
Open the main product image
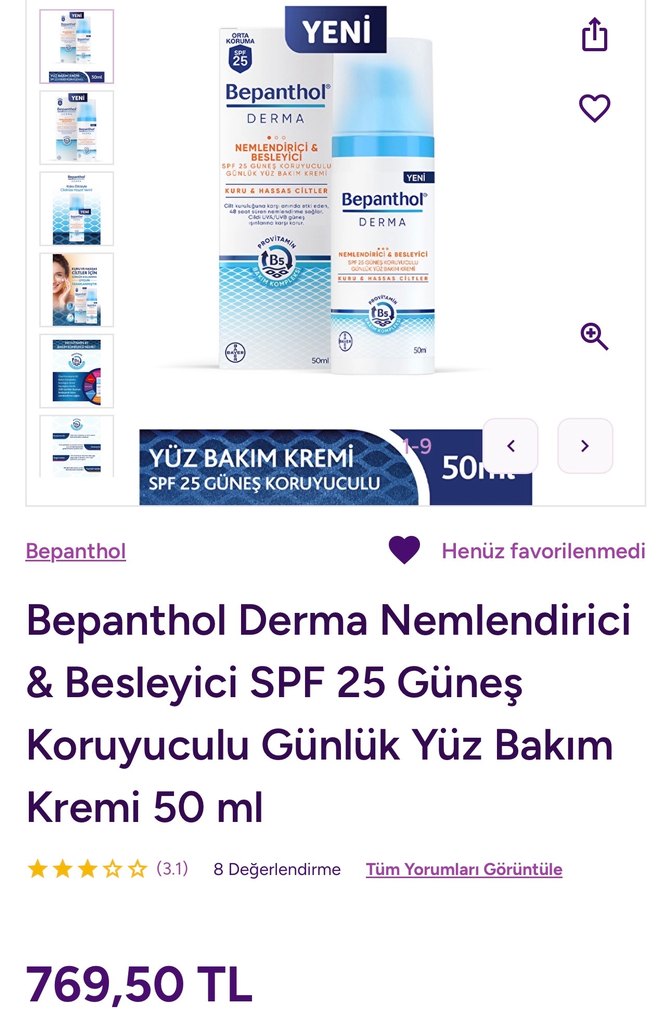point(330,200)
